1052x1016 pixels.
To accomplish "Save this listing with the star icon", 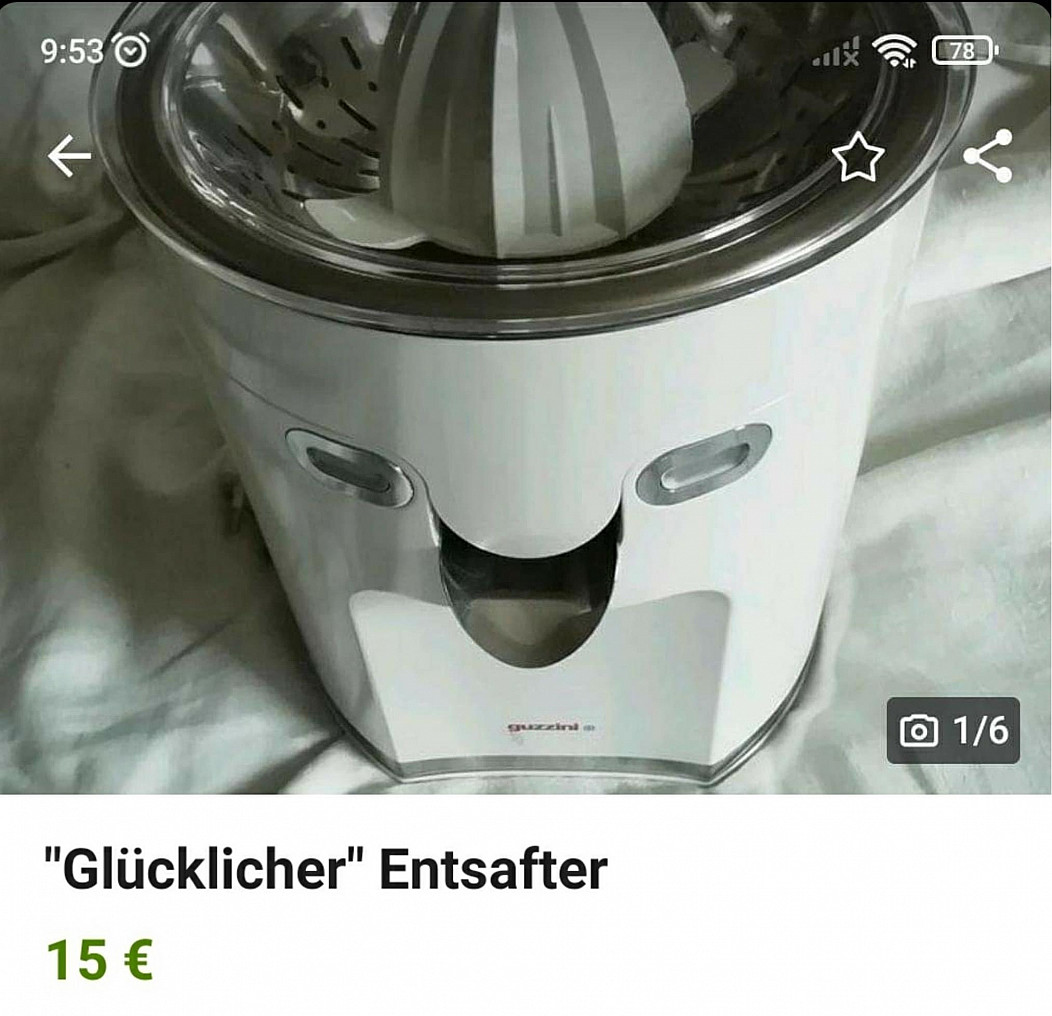I will 859,158.
